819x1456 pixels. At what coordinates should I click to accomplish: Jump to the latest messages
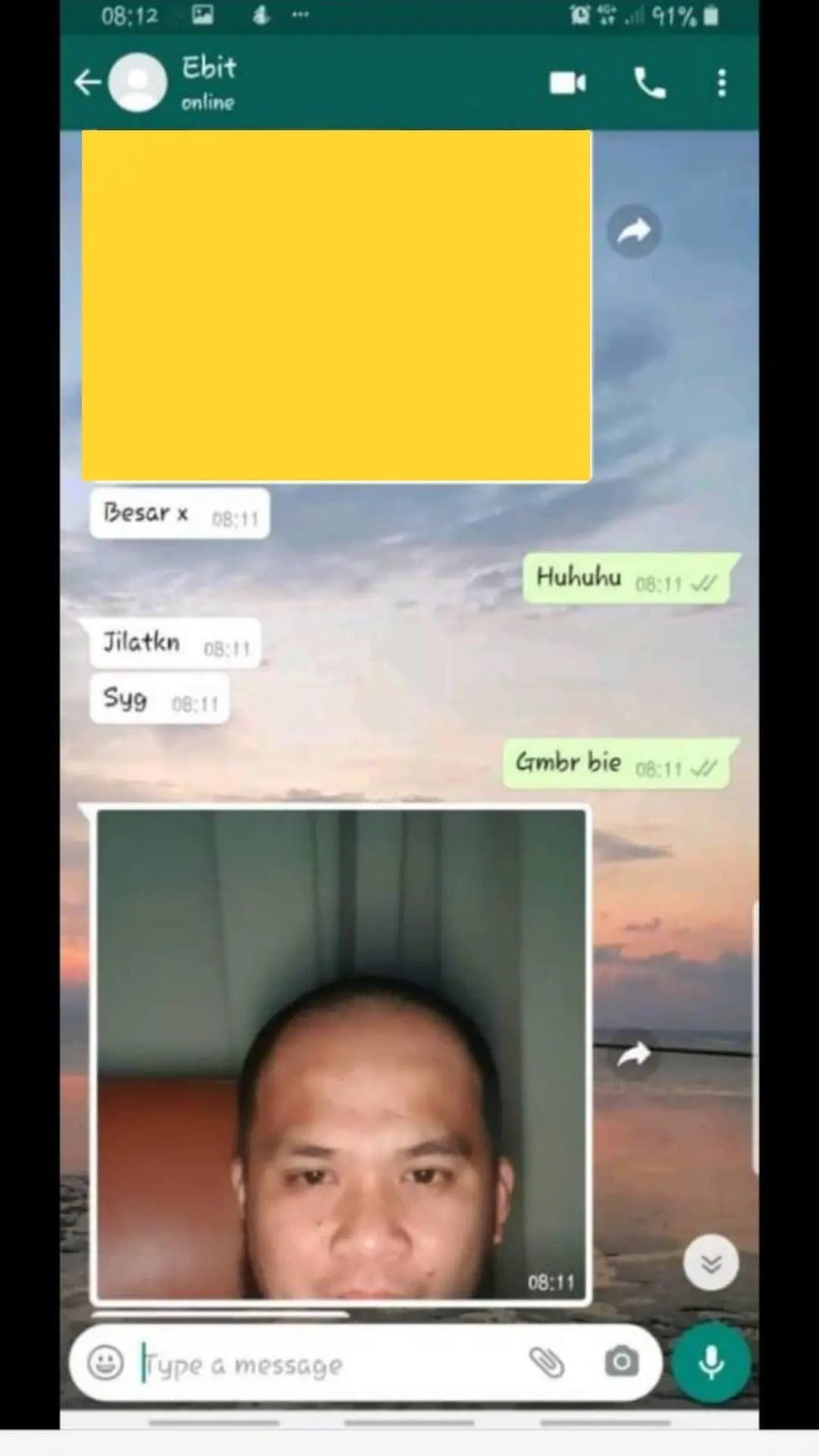pyautogui.click(x=711, y=1263)
